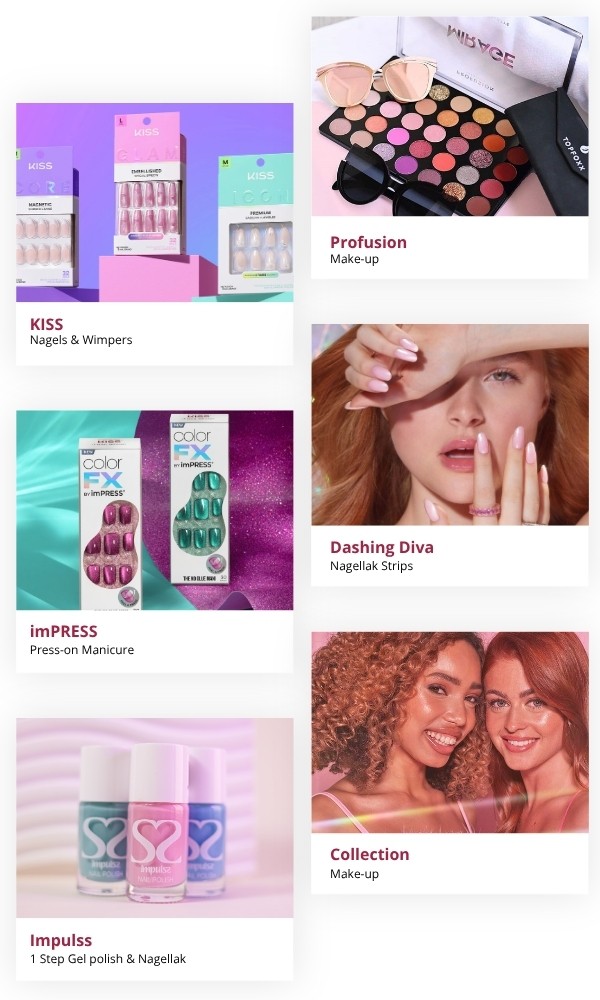600x1000 pixels.
Task: Open the Profusion Make-up brand card
Action: pos(449,146)
